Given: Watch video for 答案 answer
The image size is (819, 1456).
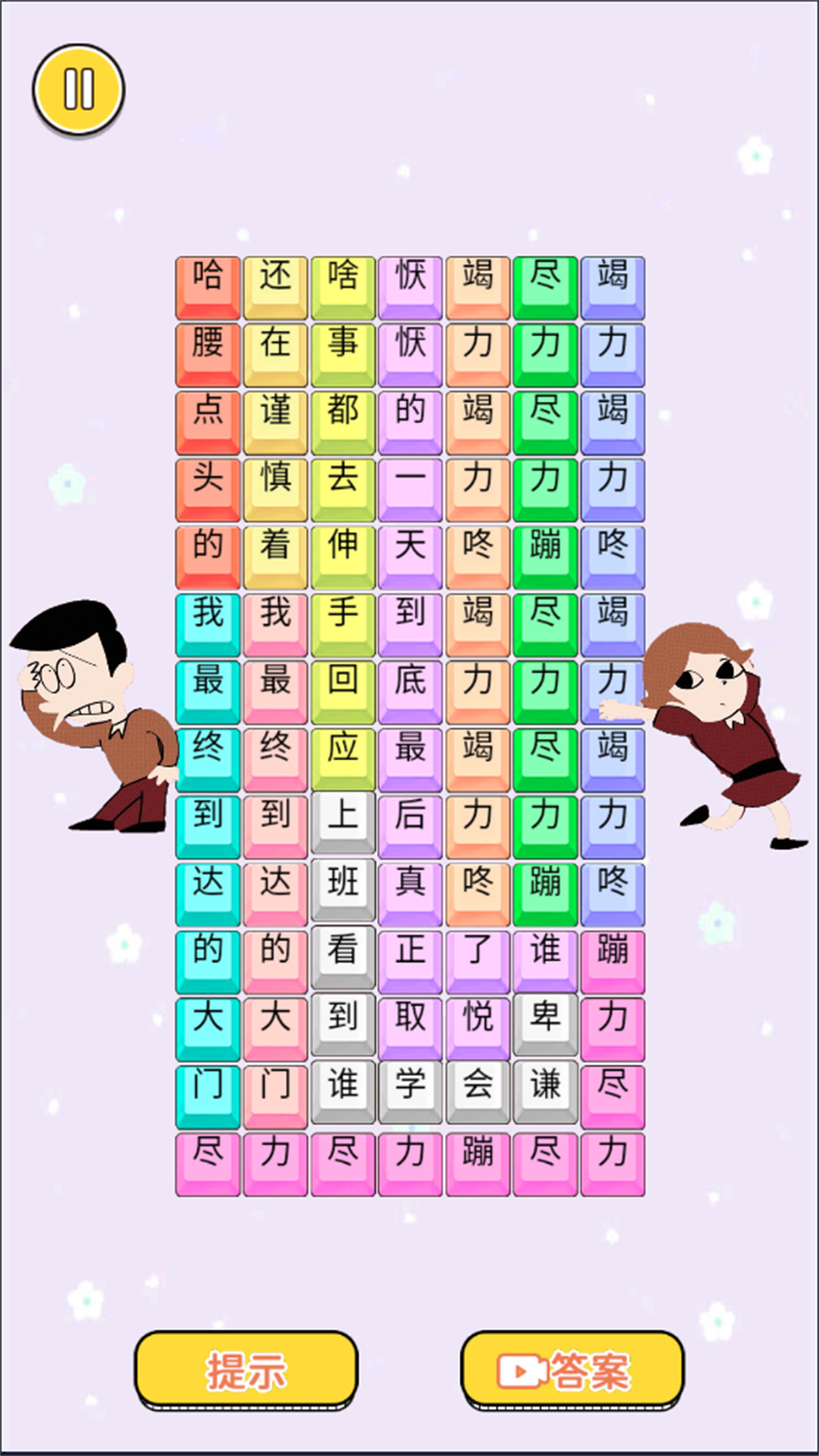Looking at the screenshot, I should point(573,1370).
